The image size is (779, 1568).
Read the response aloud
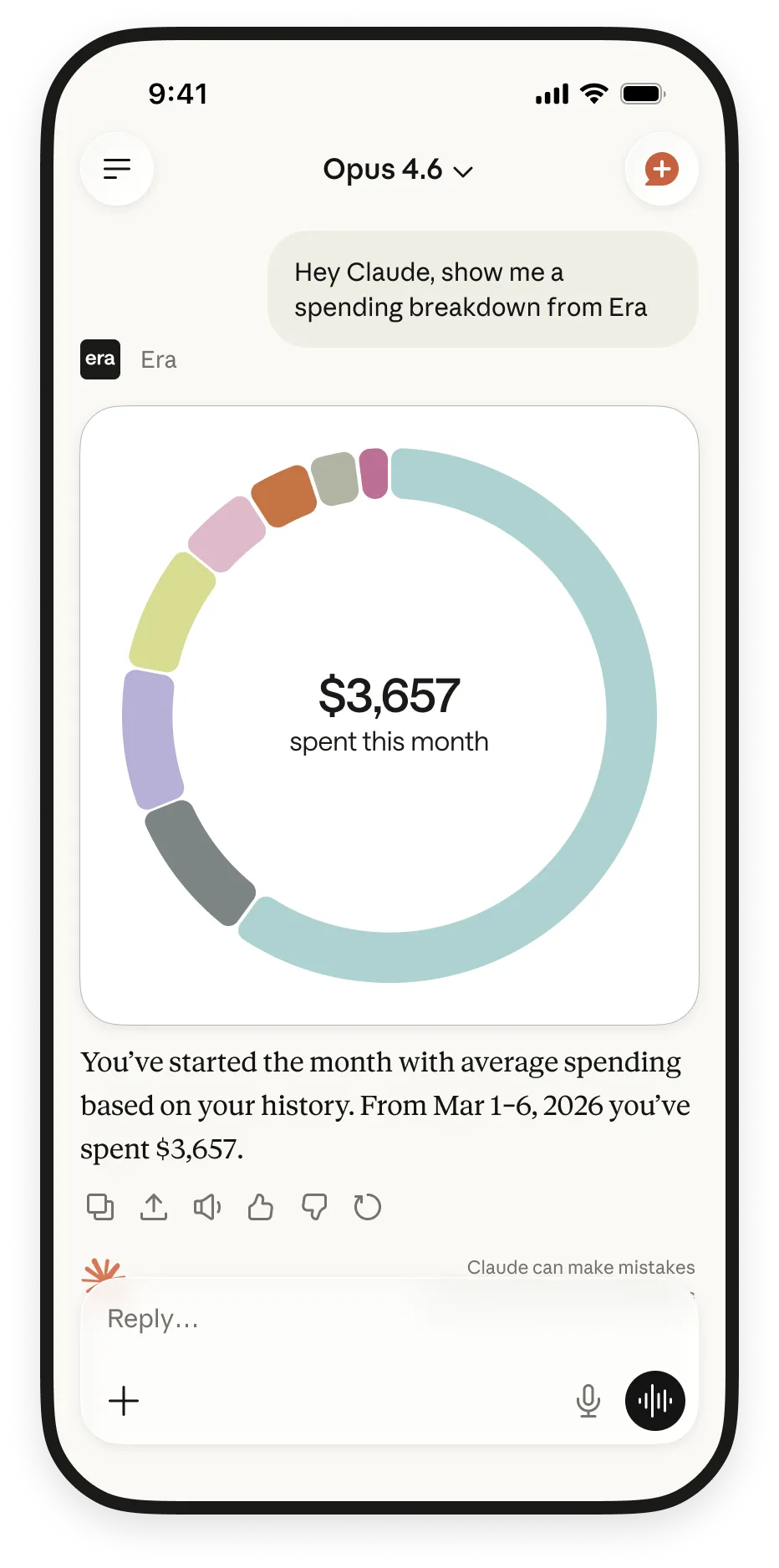(207, 1207)
